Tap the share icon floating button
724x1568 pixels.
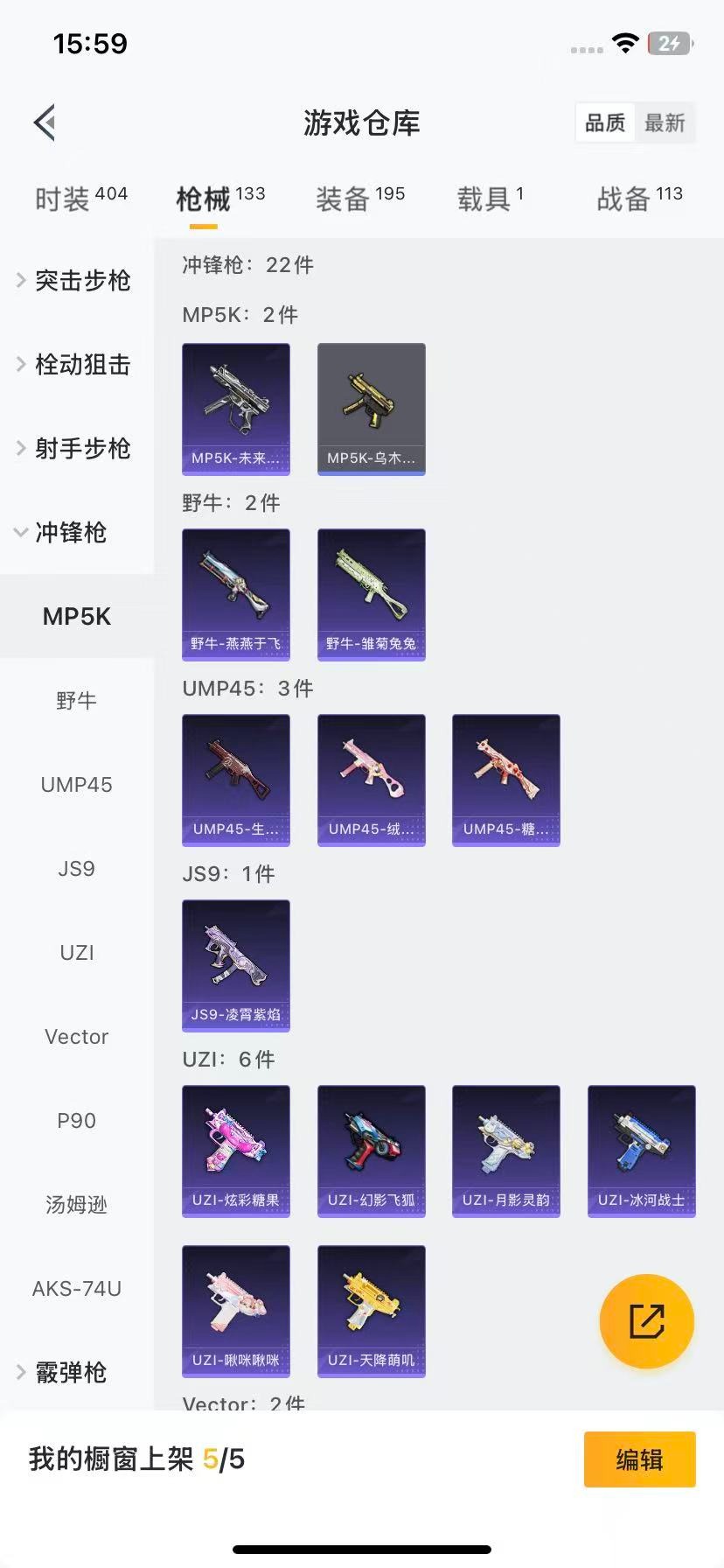[x=646, y=1321]
